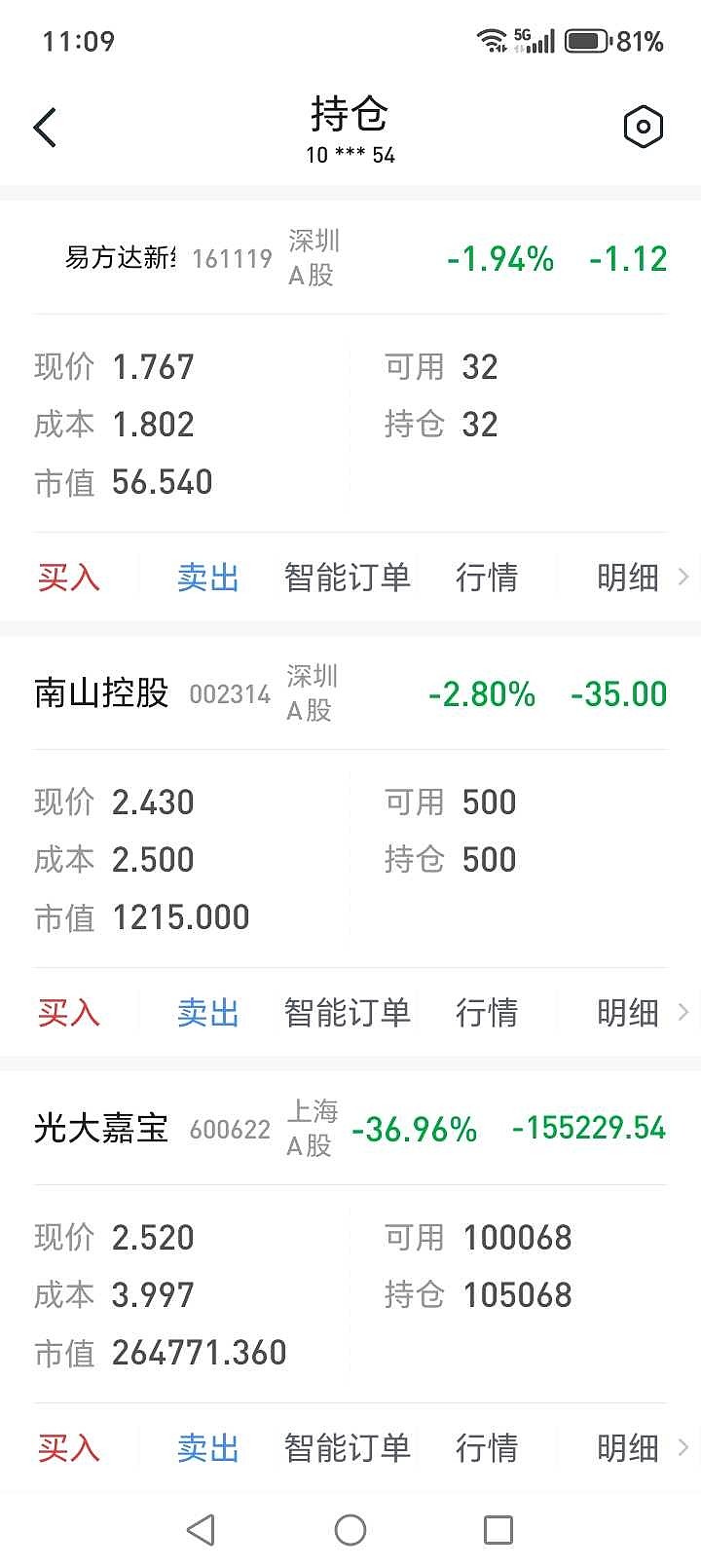The height and width of the screenshot is (1568, 701).
Task: Tap the 5G signal strength indicator
Action: 535,39
